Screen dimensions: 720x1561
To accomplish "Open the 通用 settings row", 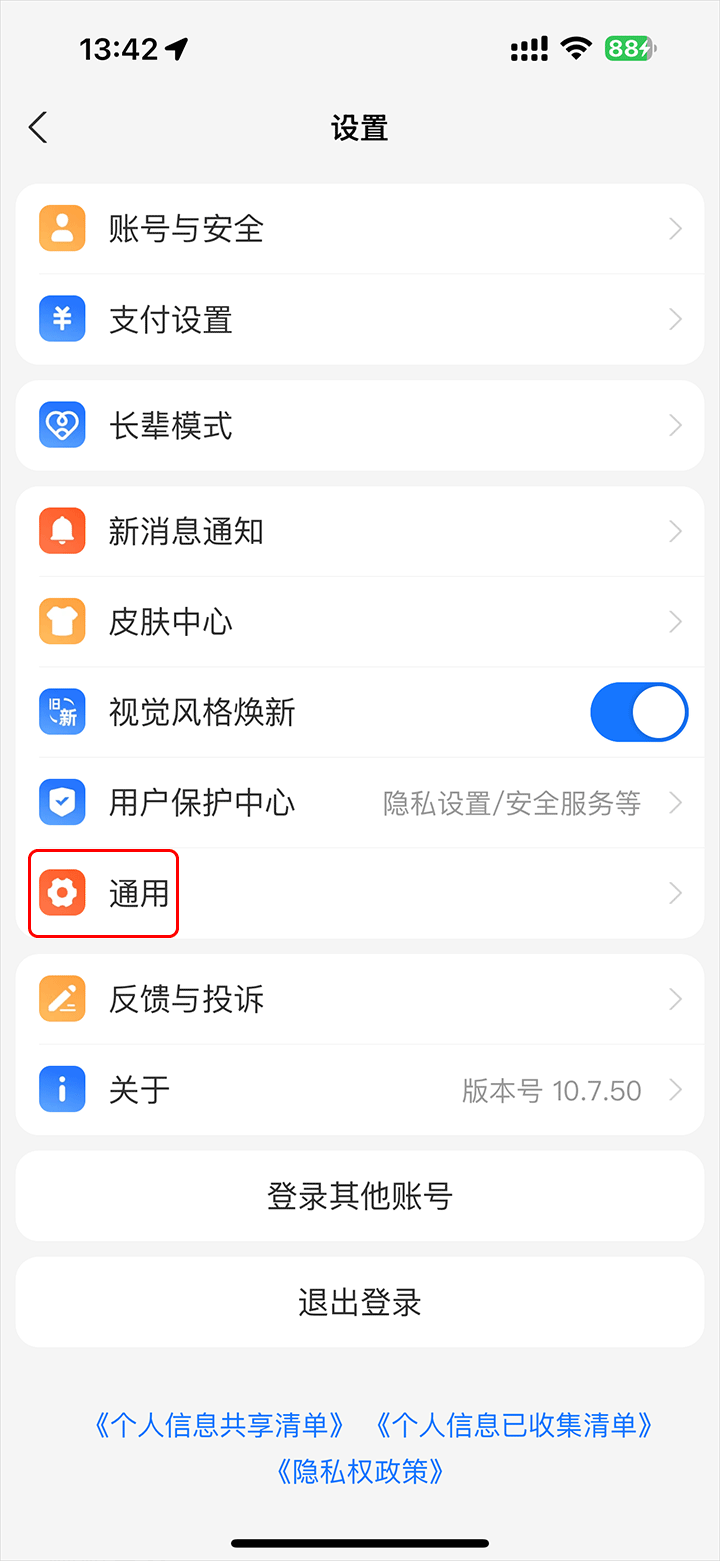I will pyautogui.click(x=360, y=893).
